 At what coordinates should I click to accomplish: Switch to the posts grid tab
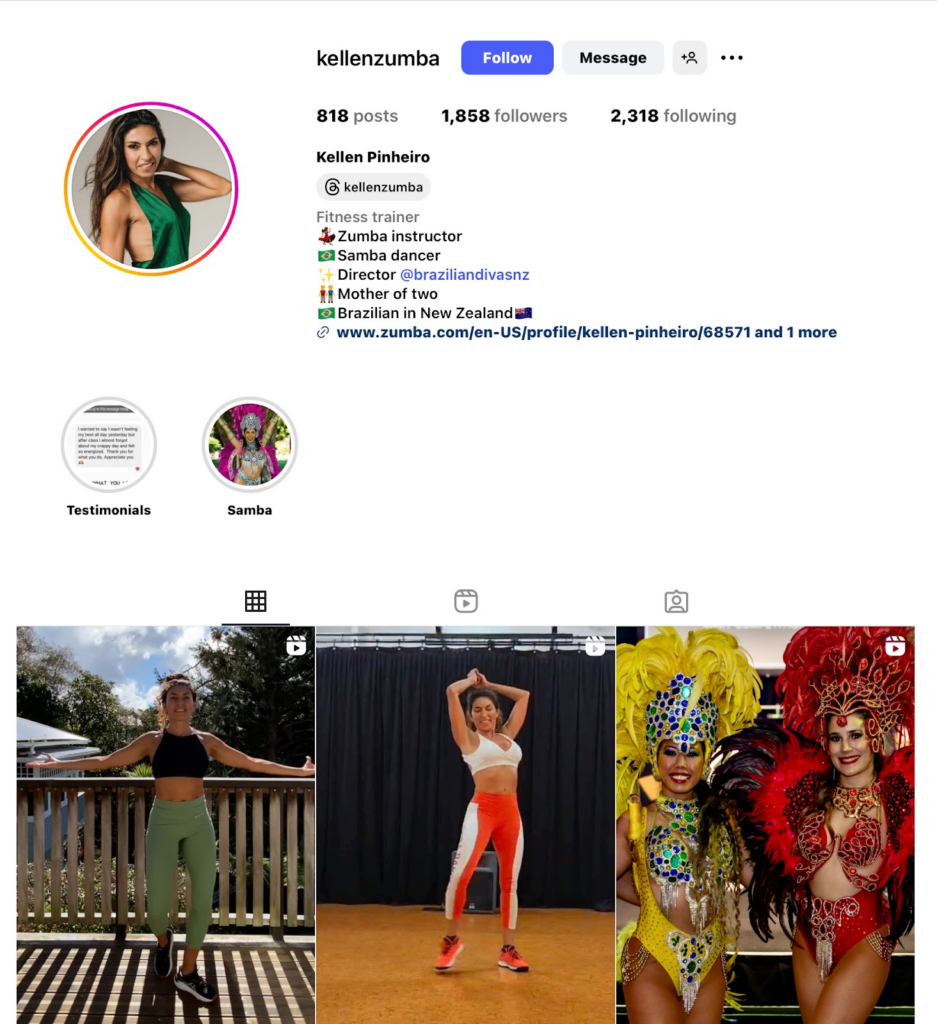[256, 601]
